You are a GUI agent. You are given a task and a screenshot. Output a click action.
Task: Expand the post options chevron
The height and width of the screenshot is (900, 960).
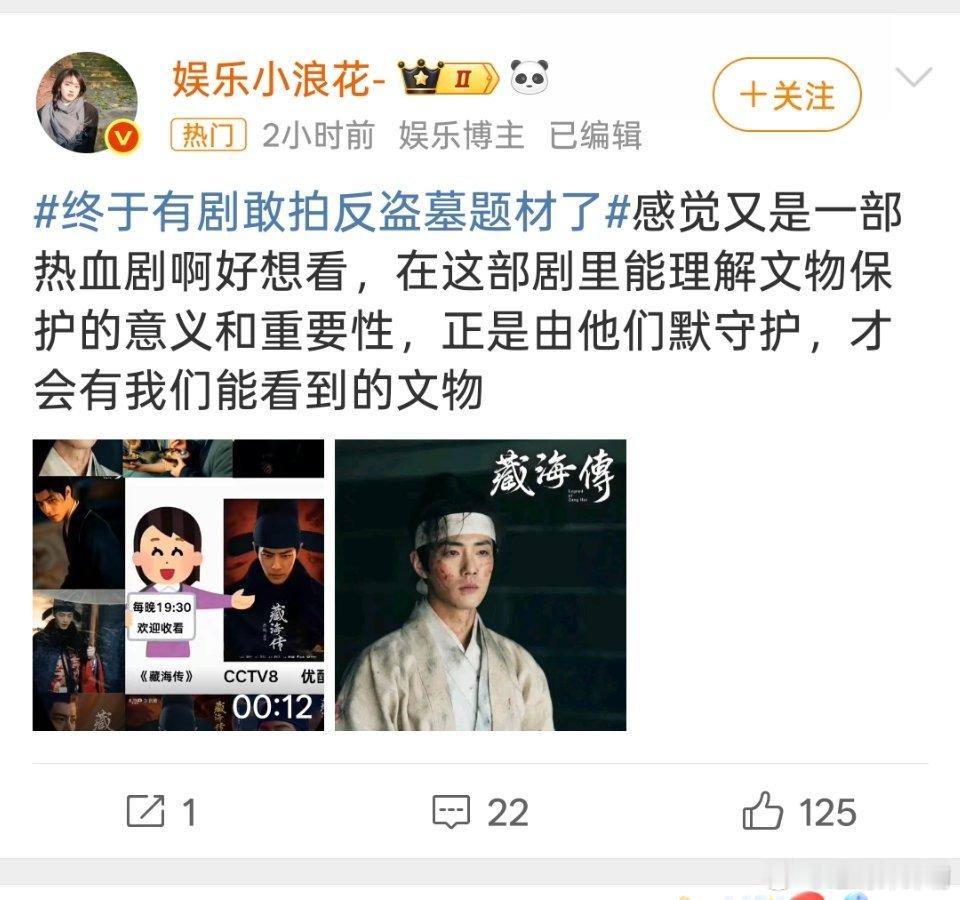click(x=915, y=78)
